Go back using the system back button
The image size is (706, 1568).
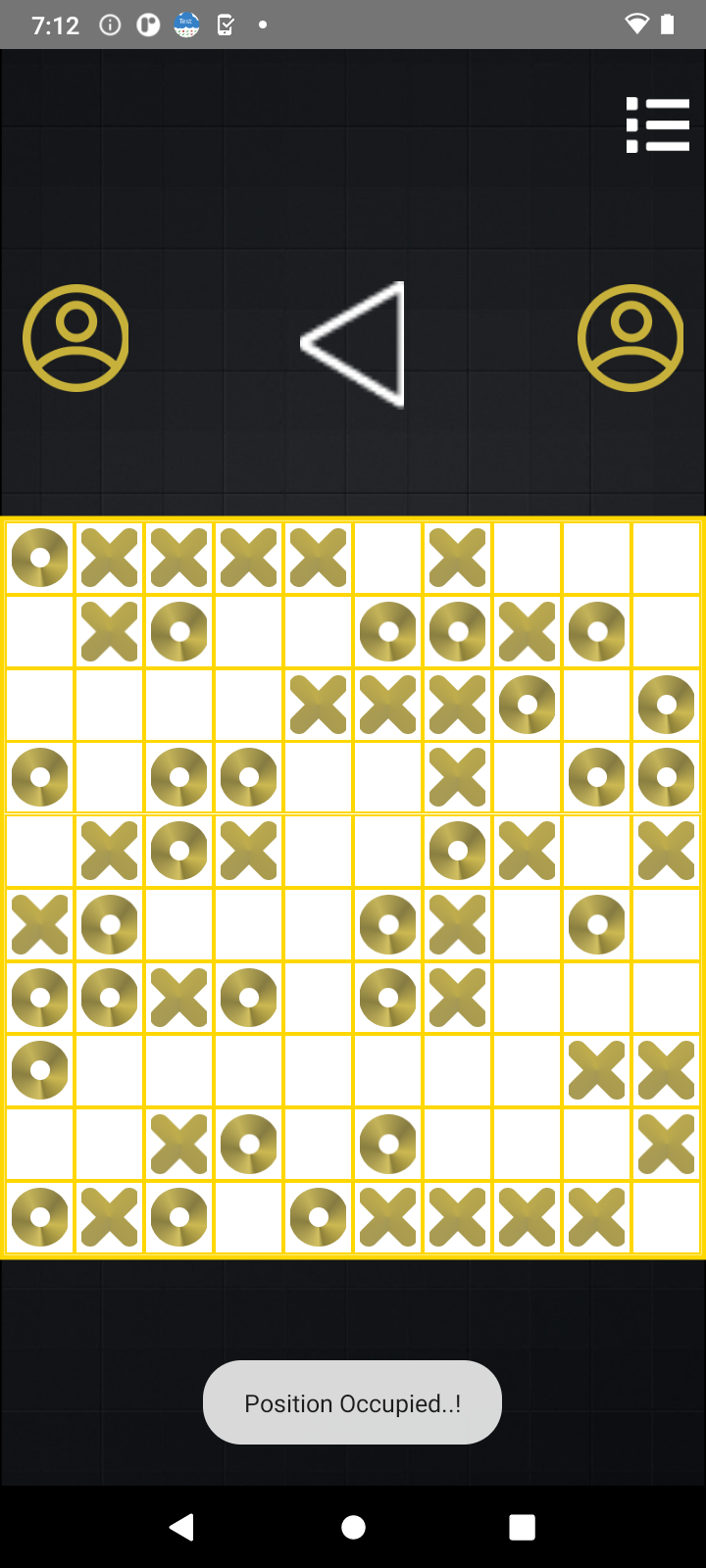tap(181, 1527)
